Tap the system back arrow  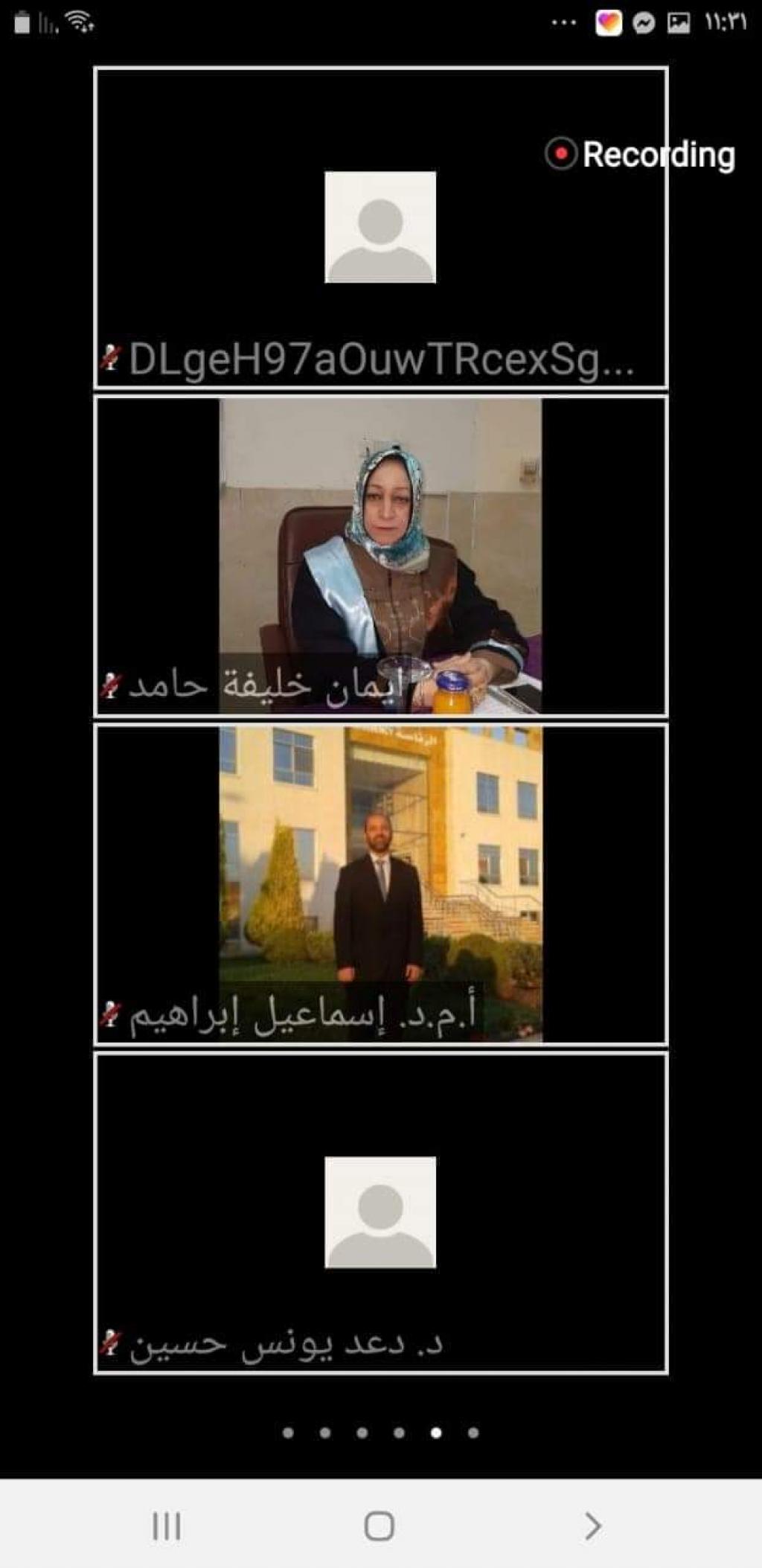592,1527
